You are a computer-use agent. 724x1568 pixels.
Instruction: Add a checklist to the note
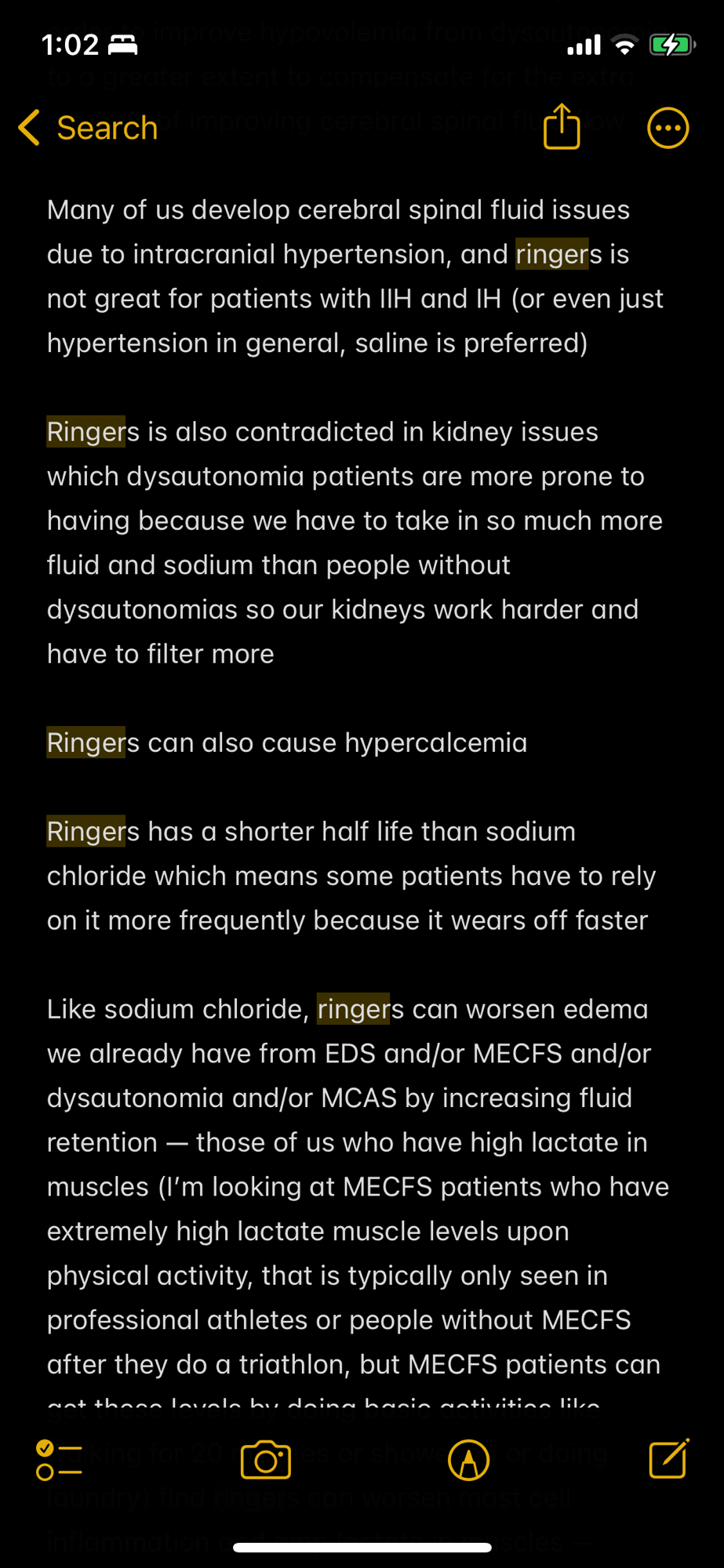[59, 1460]
